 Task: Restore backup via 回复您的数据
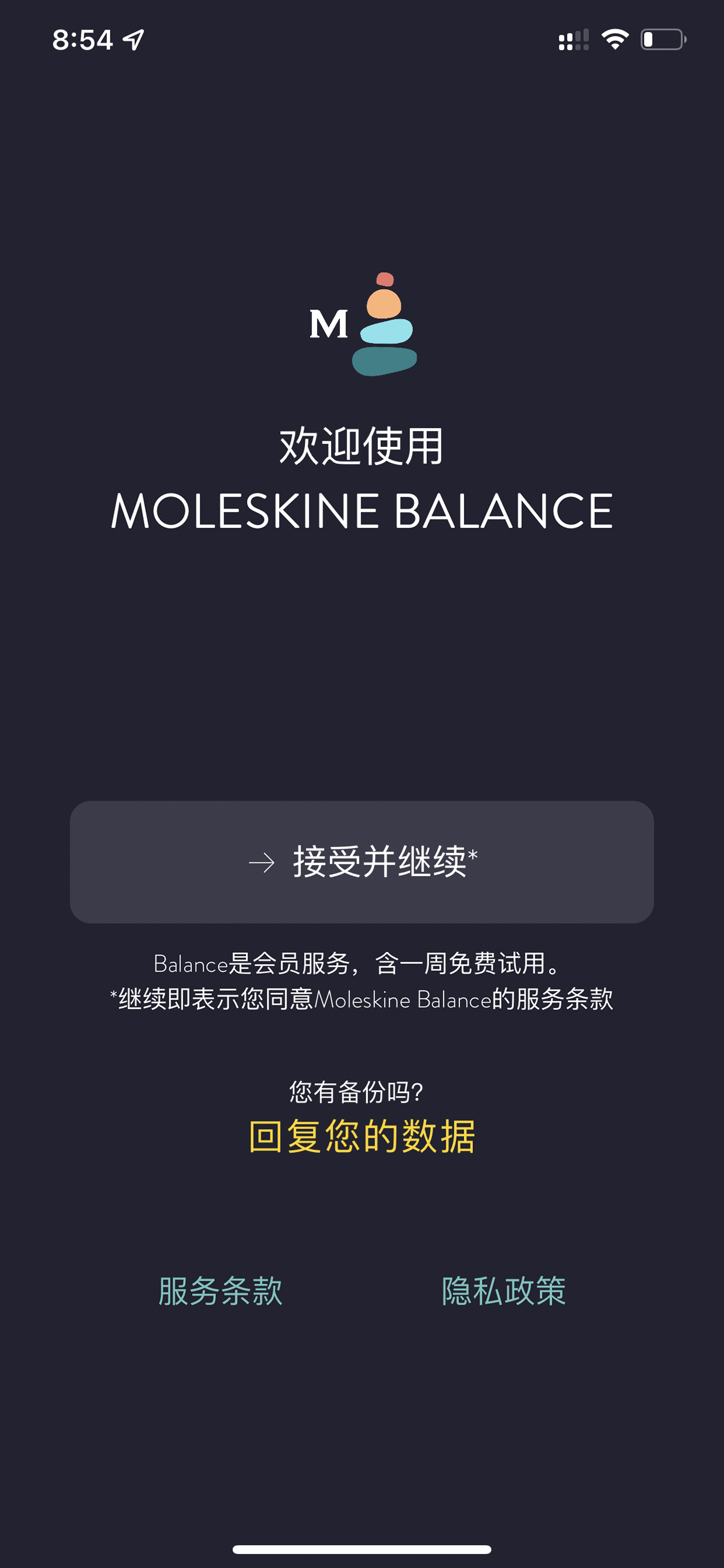(362, 1136)
